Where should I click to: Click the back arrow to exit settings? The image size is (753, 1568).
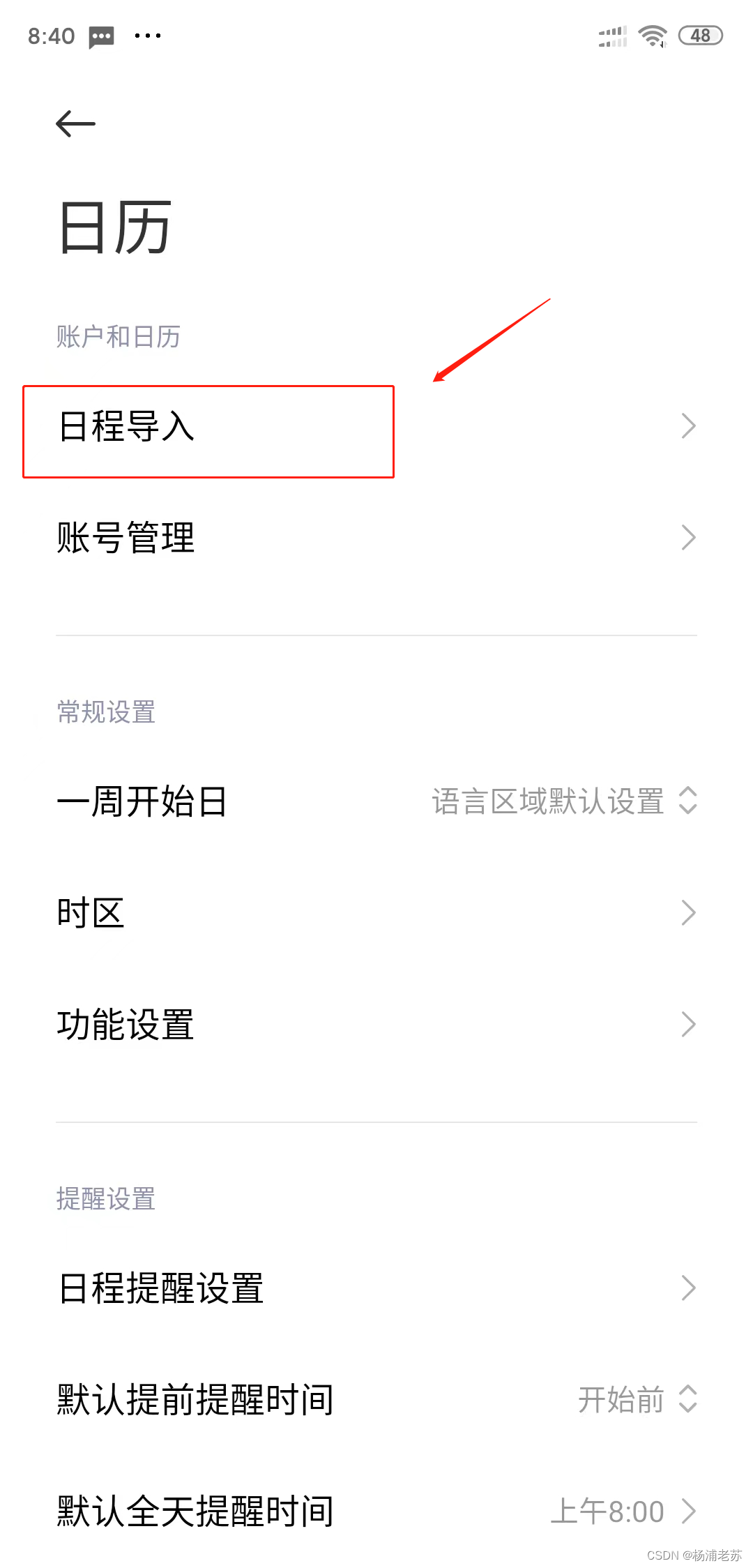tap(75, 123)
